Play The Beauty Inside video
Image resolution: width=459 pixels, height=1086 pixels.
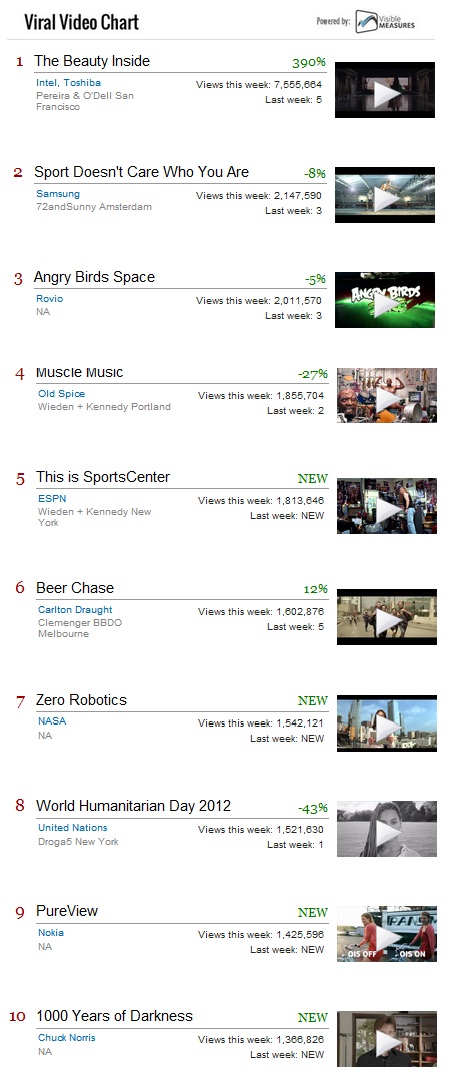(385, 90)
